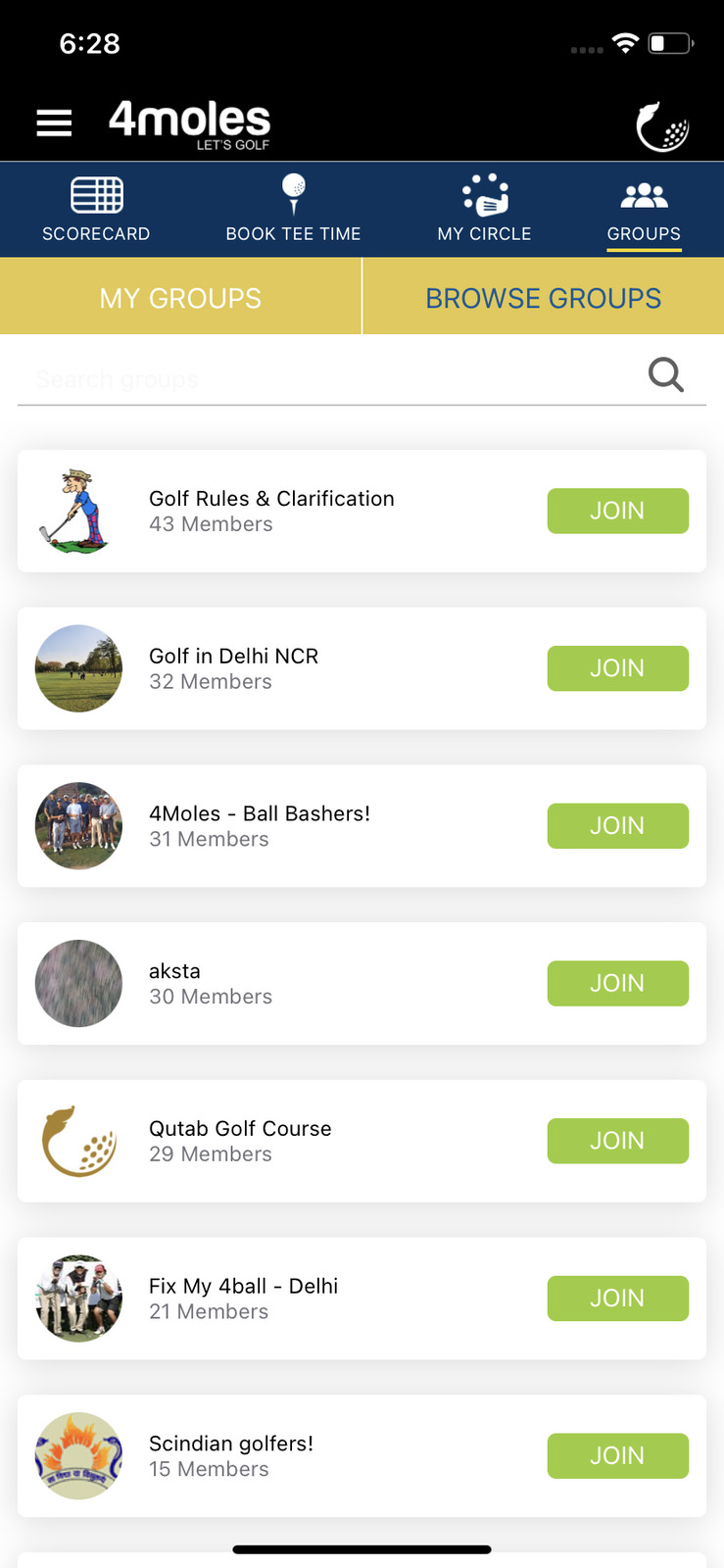This screenshot has width=724, height=1568.
Task: Select Browse Groups section
Action: point(543,298)
